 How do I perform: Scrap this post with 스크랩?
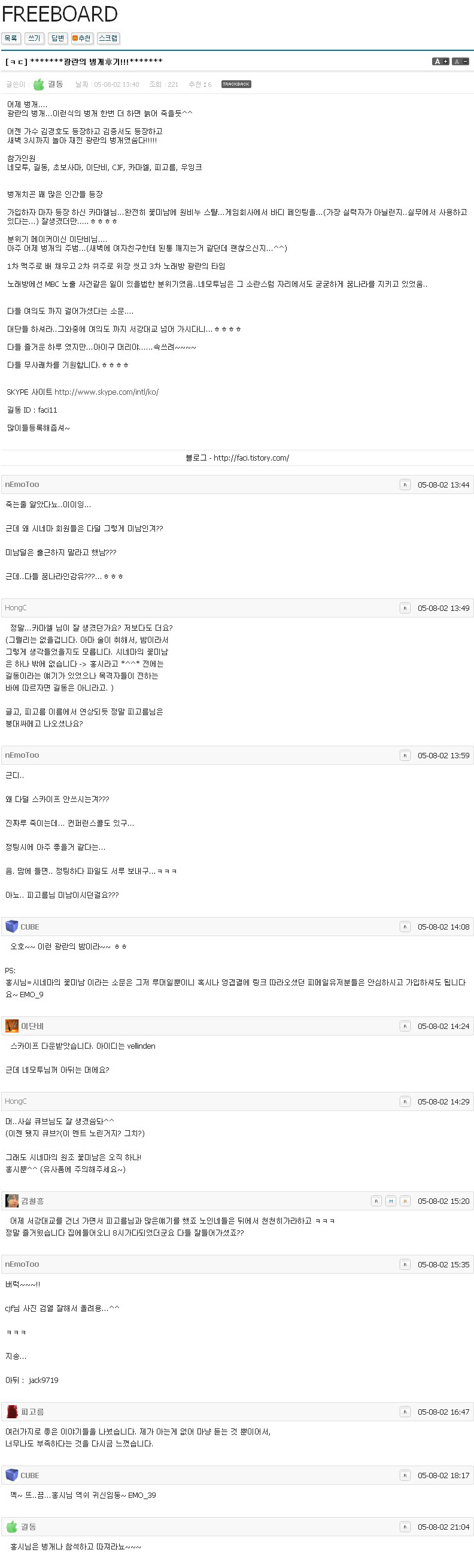pos(108,38)
